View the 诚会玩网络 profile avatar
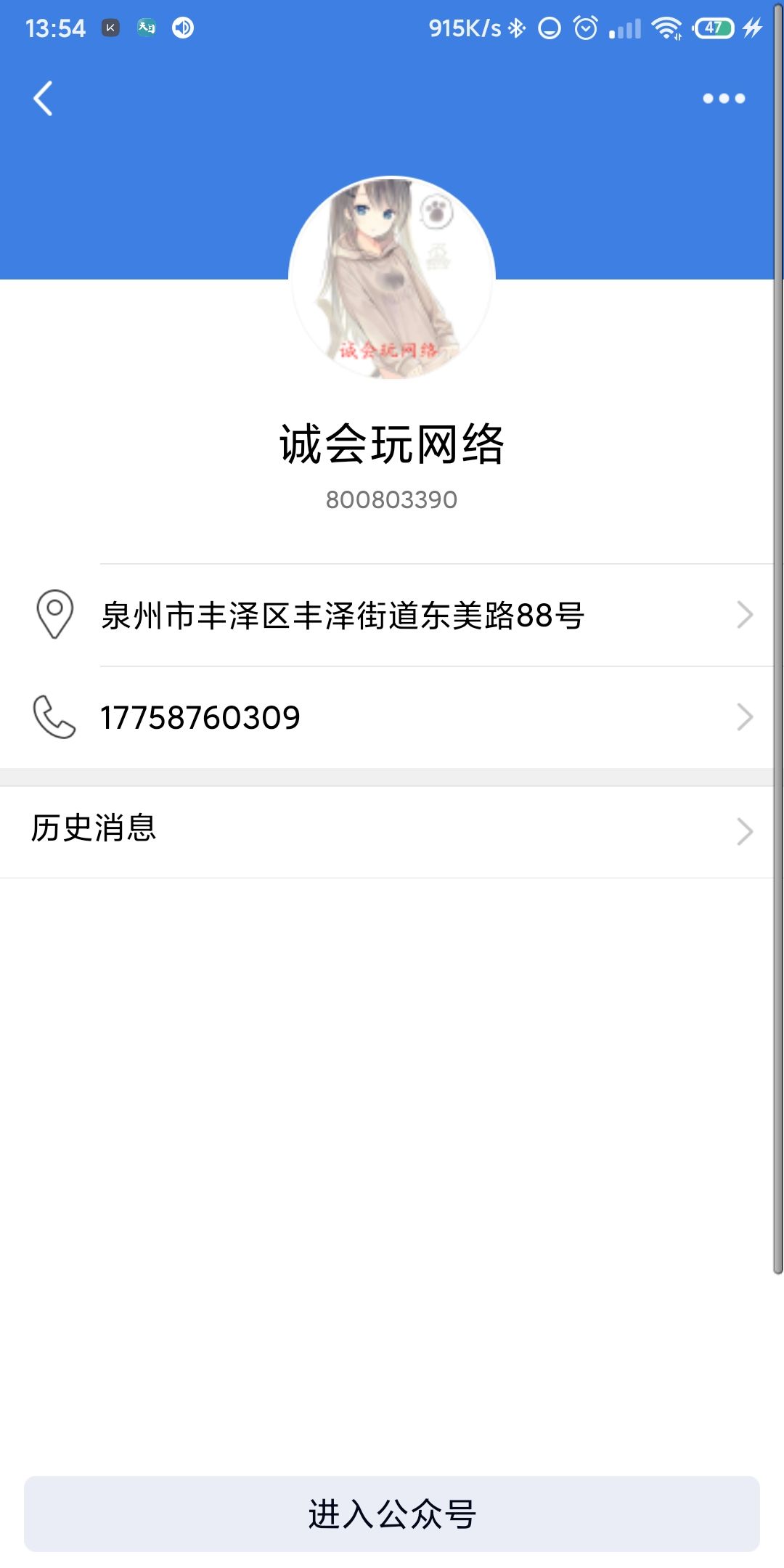The width and height of the screenshot is (784, 1568). click(x=392, y=278)
